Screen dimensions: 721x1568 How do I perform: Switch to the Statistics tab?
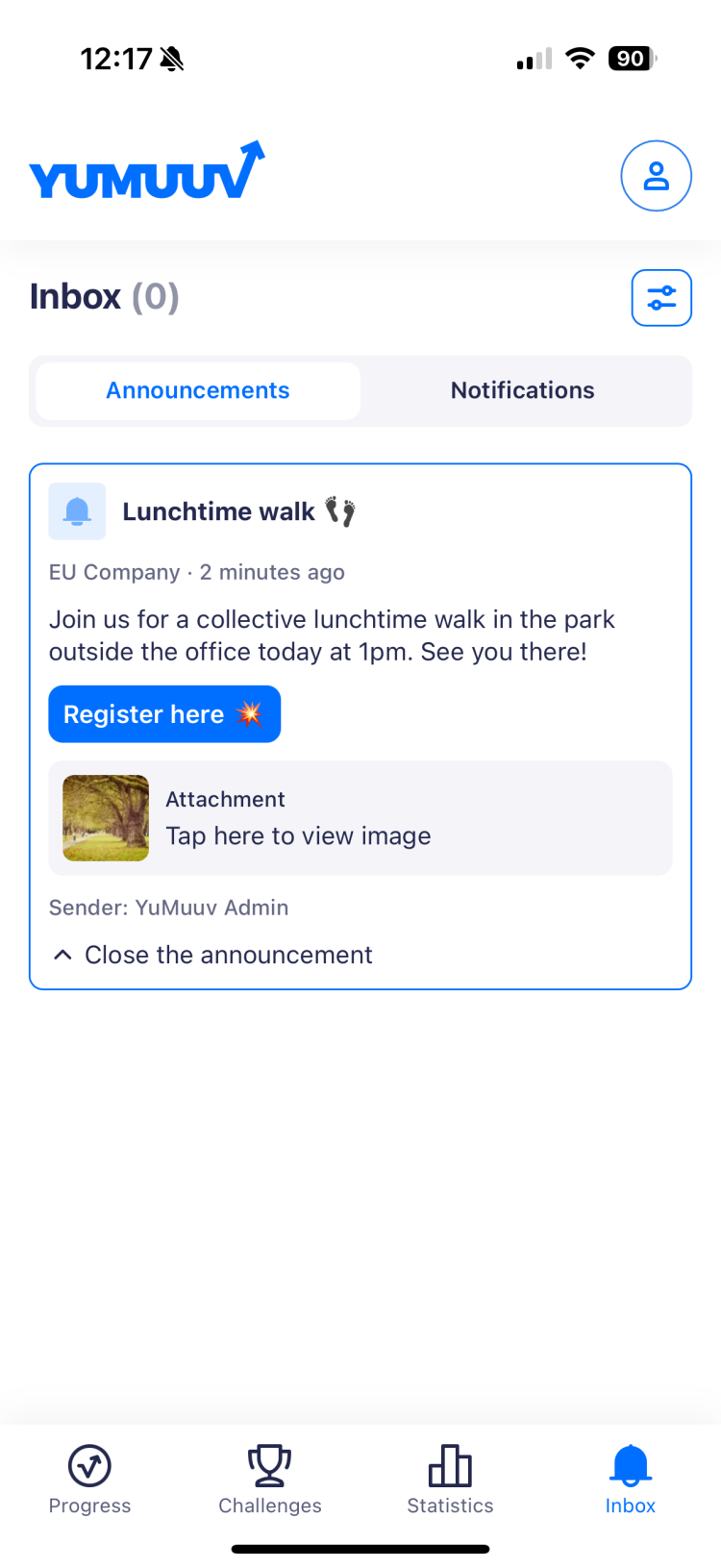click(x=450, y=1481)
